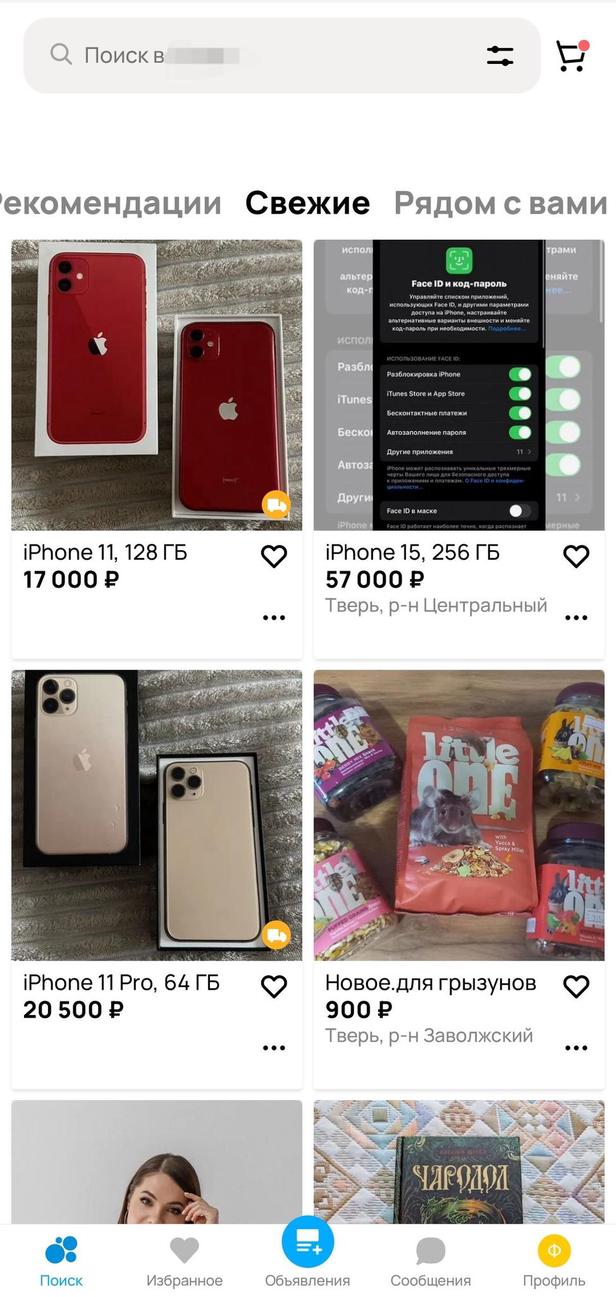Open the Сообщения tab
Viewport: 616px width, 1297px height.
(430, 1261)
